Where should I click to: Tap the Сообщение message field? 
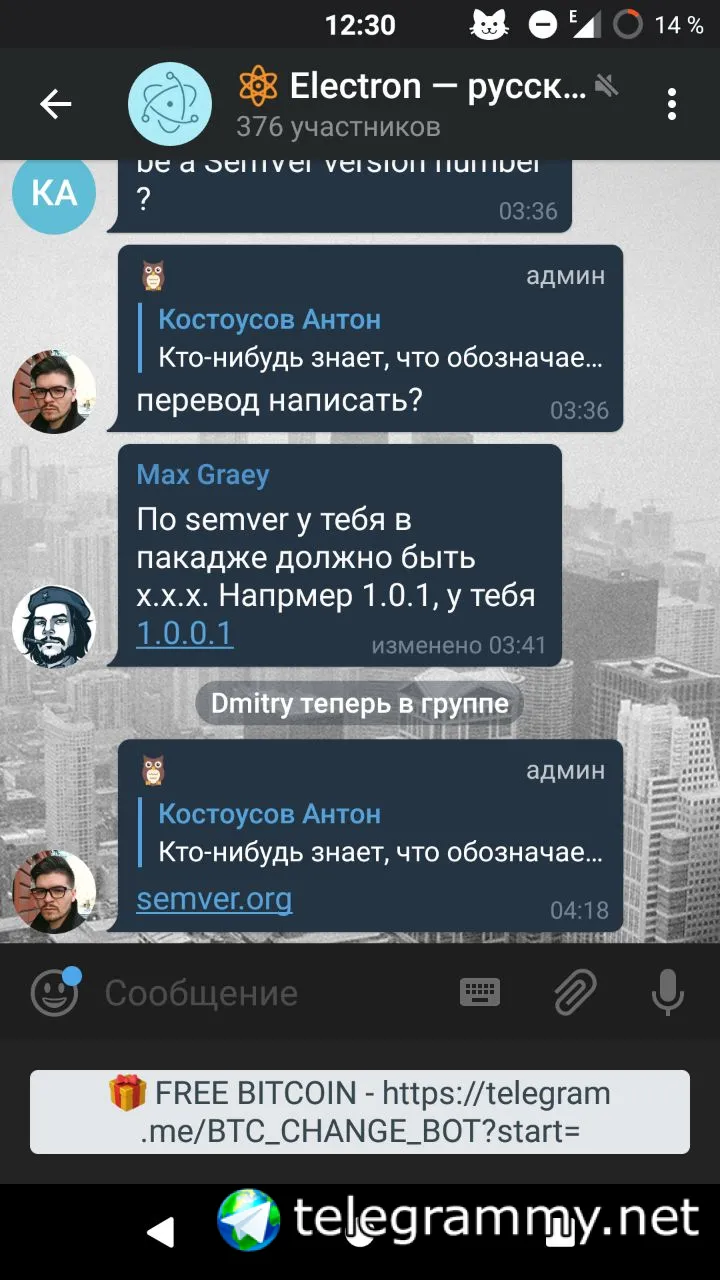coord(270,993)
